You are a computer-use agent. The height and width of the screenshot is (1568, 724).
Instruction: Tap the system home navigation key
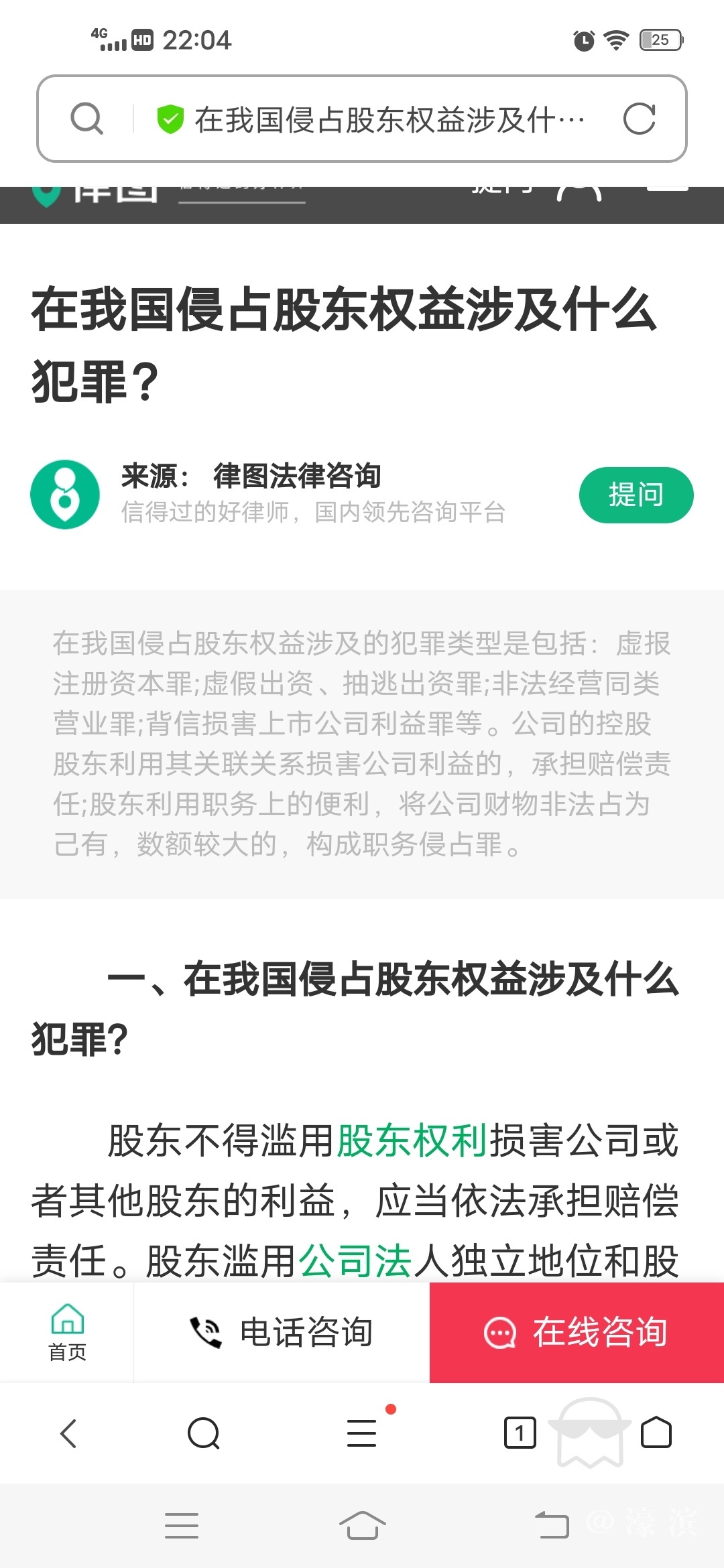362,1526
